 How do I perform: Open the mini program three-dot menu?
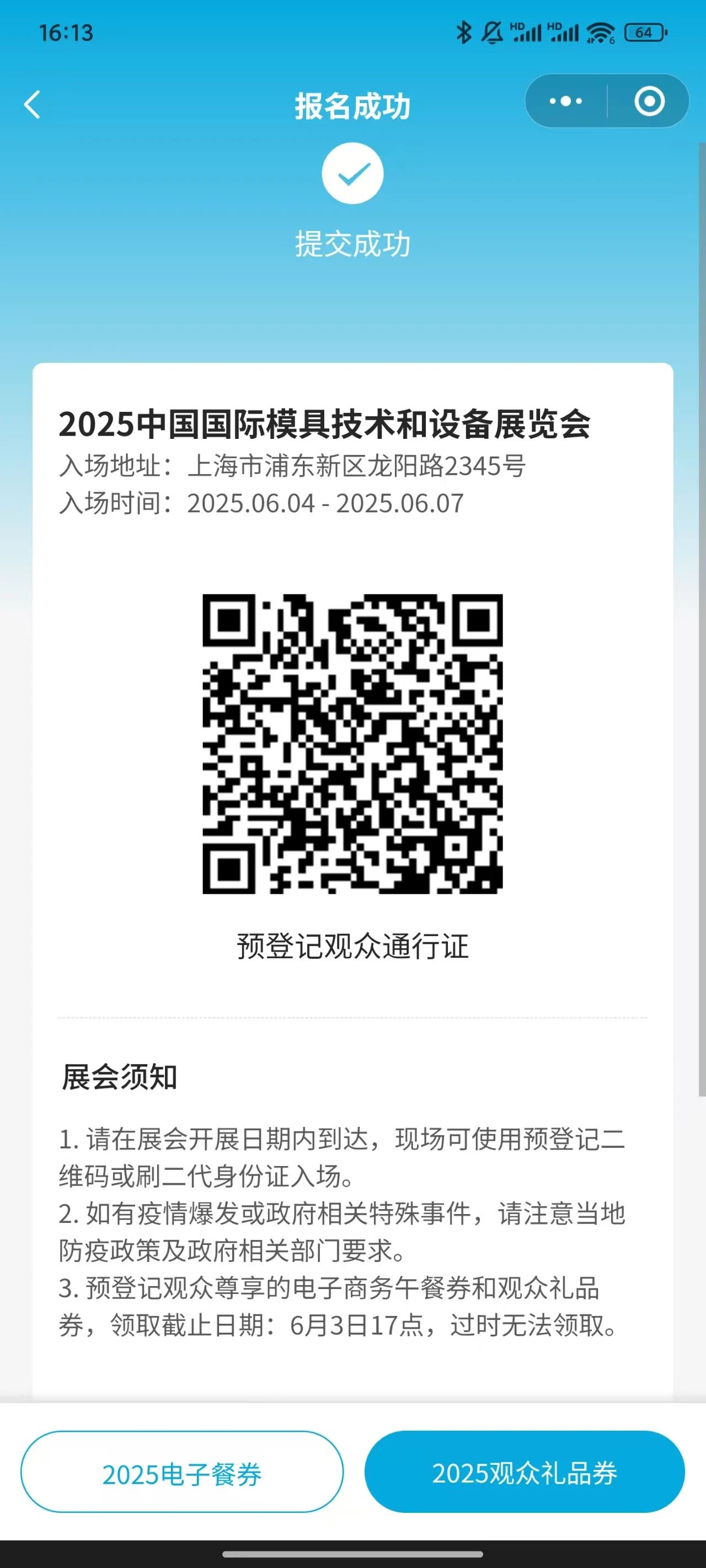pos(565,101)
